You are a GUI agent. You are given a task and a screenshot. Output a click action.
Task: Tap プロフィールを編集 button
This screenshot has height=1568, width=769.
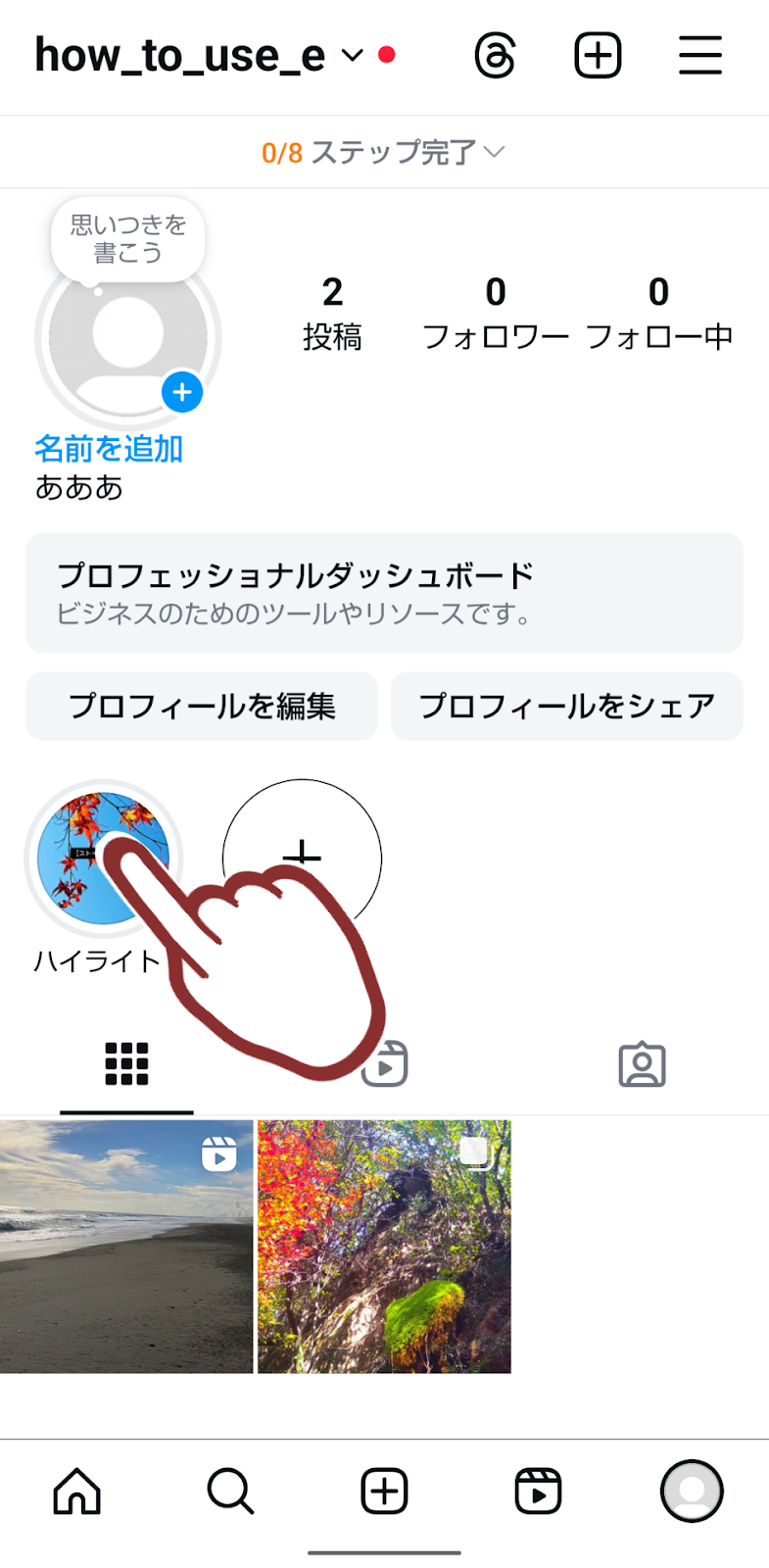[202, 706]
